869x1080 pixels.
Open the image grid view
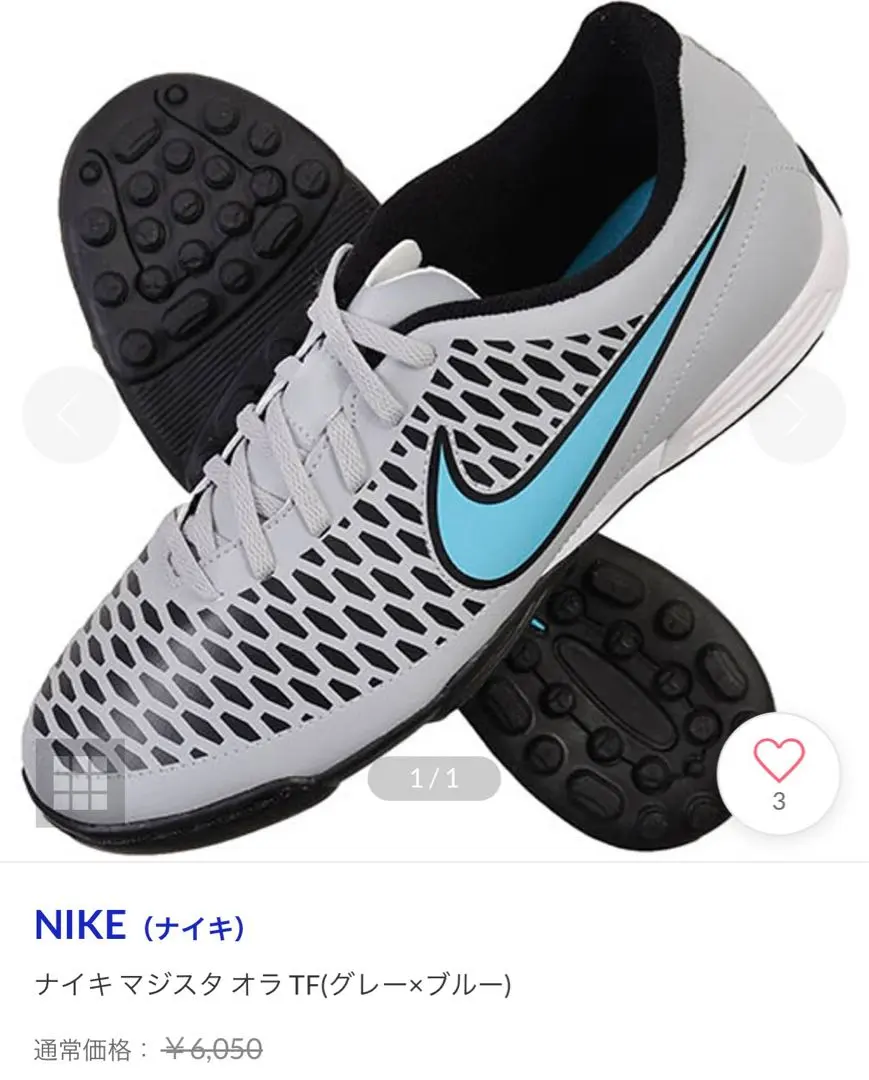pos(80,783)
